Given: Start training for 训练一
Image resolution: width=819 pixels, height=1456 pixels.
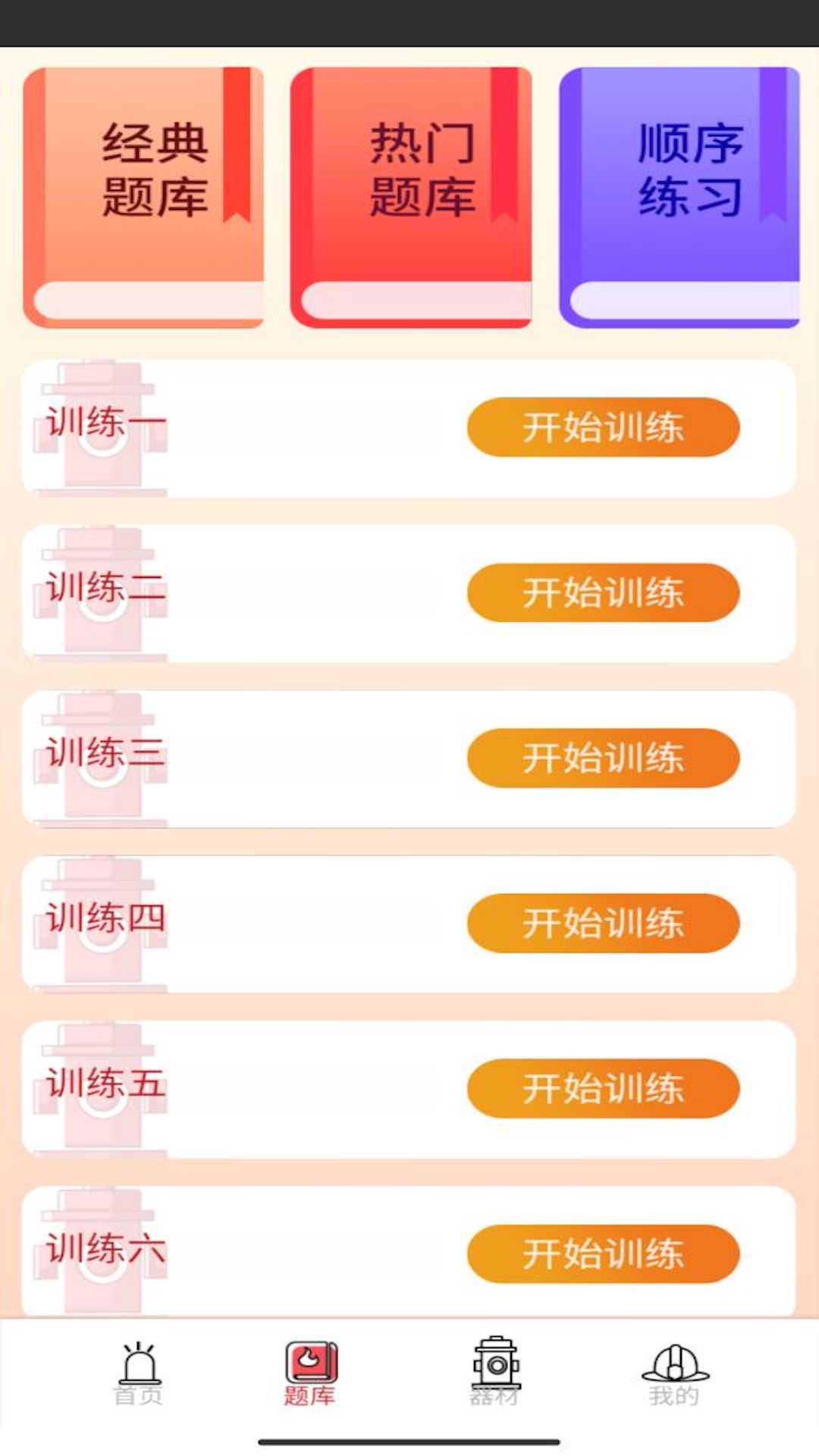Looking at the screenshot, I should [603, 427].
